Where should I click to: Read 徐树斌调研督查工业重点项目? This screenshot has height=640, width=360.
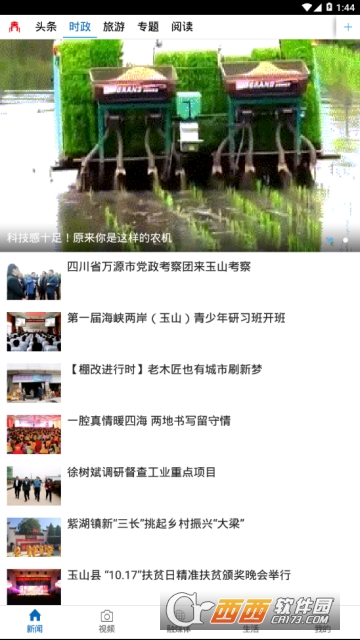tap(180, 486)
